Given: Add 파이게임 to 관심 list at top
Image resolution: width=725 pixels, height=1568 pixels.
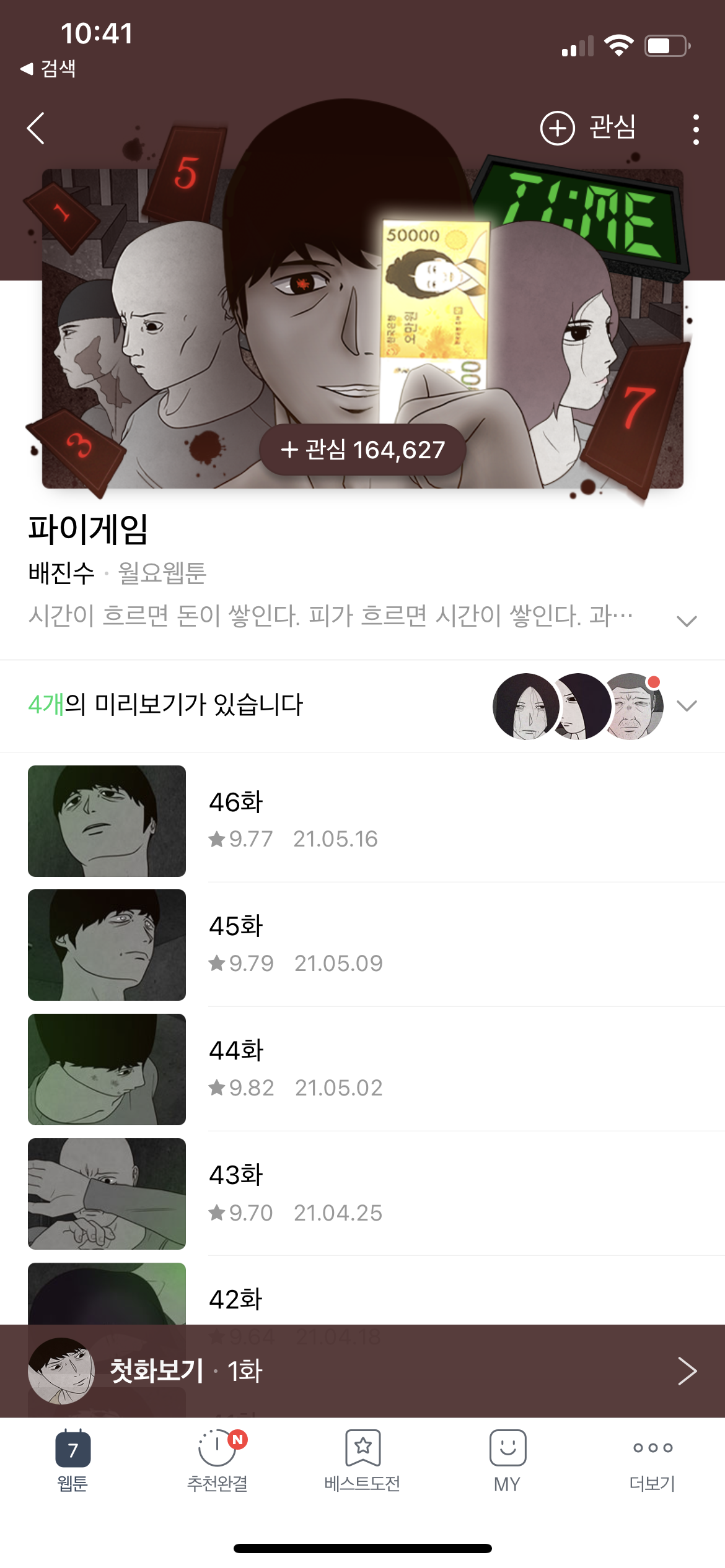Looking at the screenshot, I should pos(588,128).
